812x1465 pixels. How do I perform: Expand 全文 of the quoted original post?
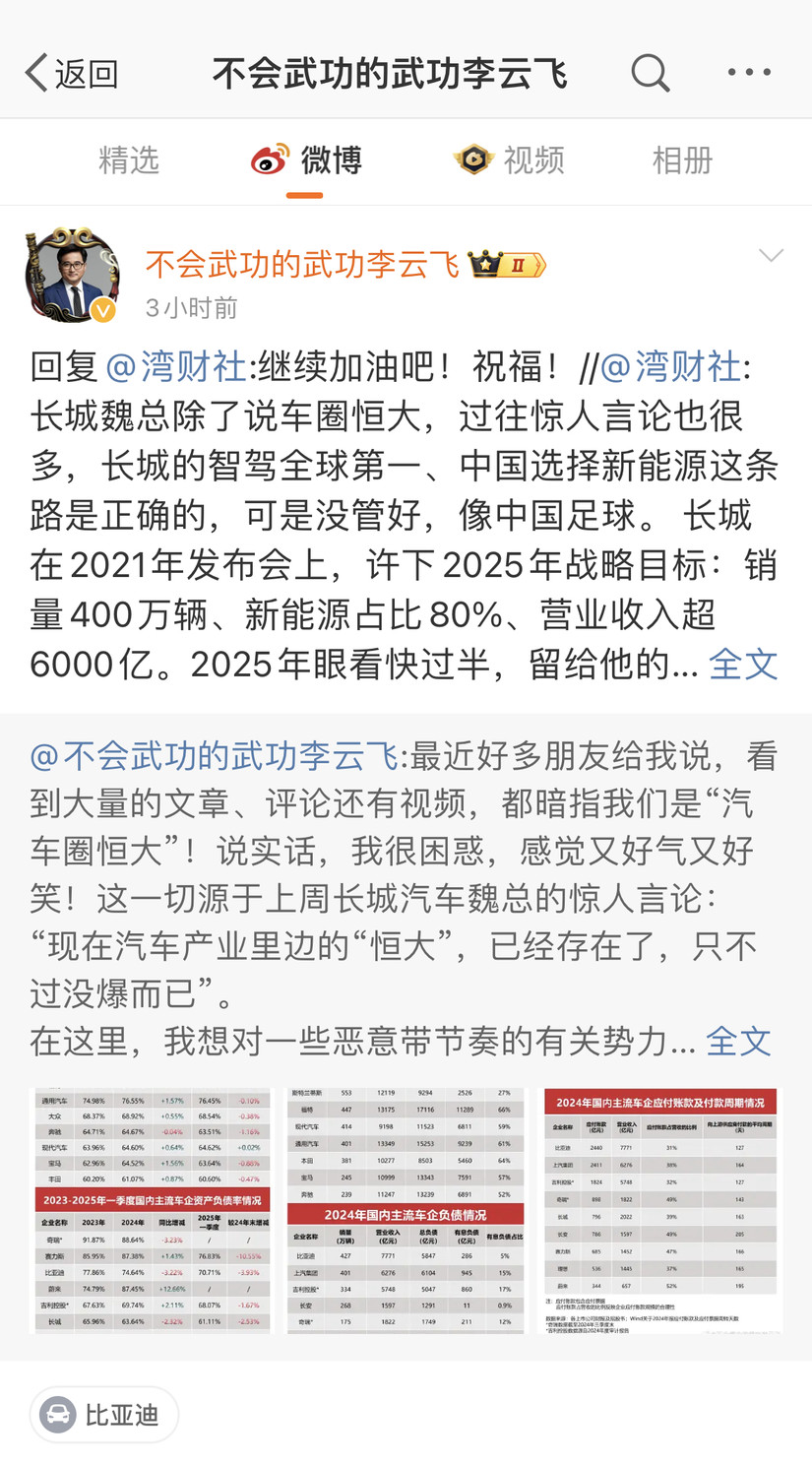(738, 1041)
